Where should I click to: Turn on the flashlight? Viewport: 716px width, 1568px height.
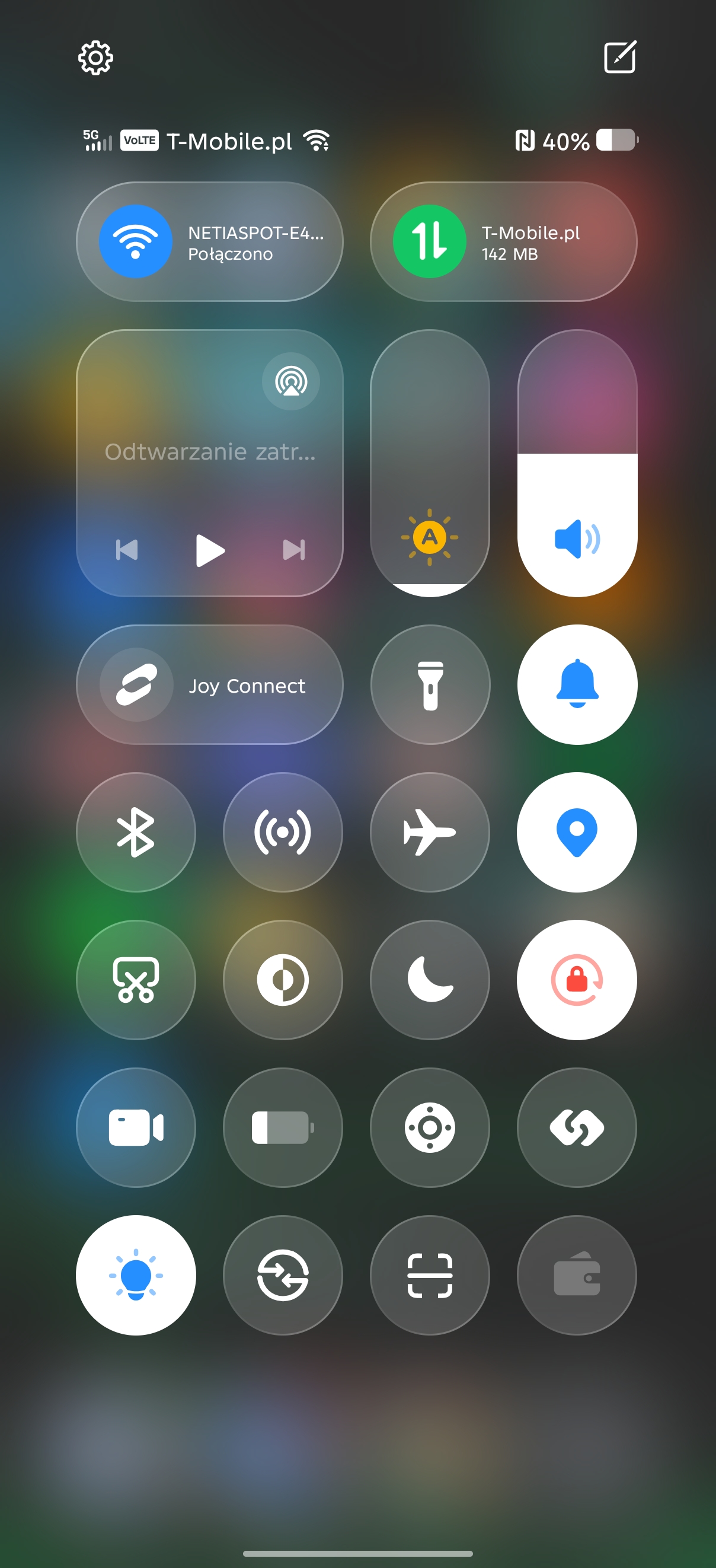430,685
